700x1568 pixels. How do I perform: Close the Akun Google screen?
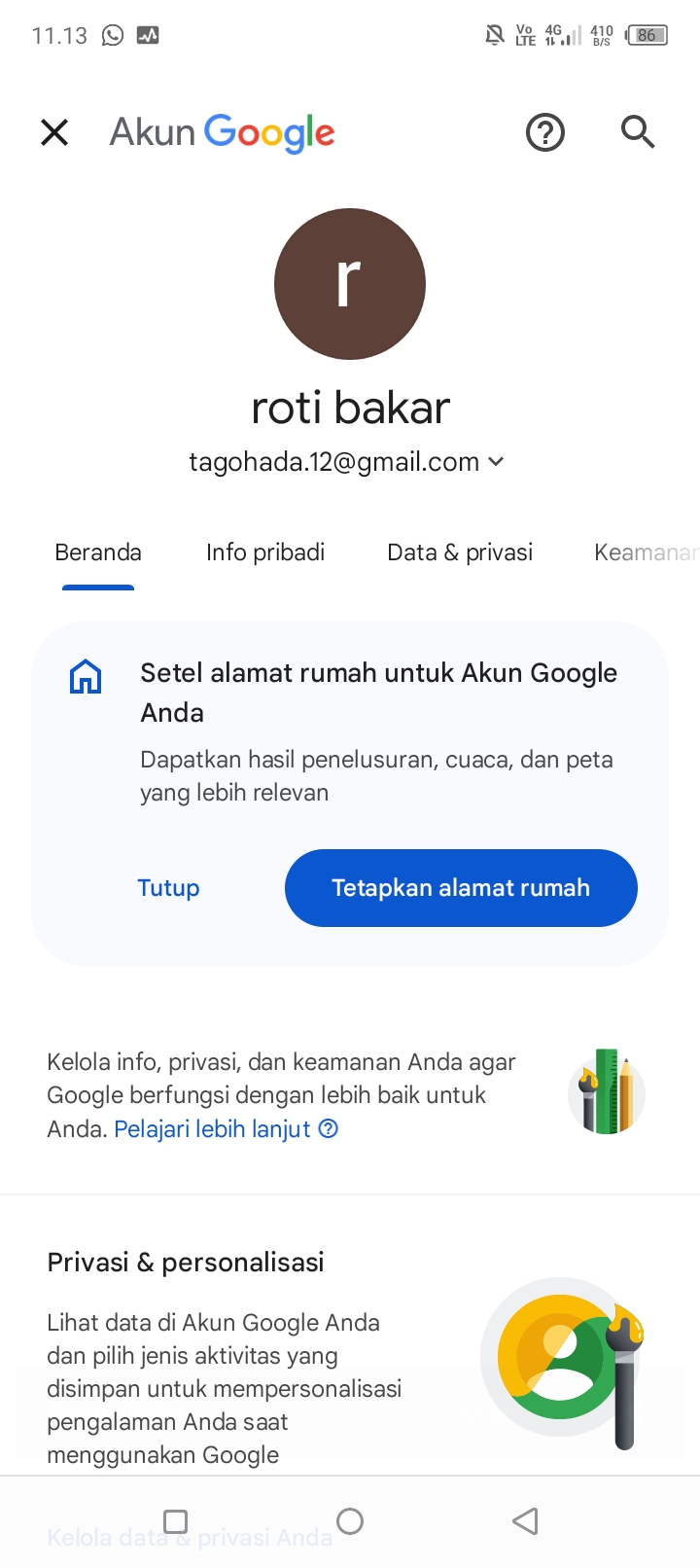54,132
